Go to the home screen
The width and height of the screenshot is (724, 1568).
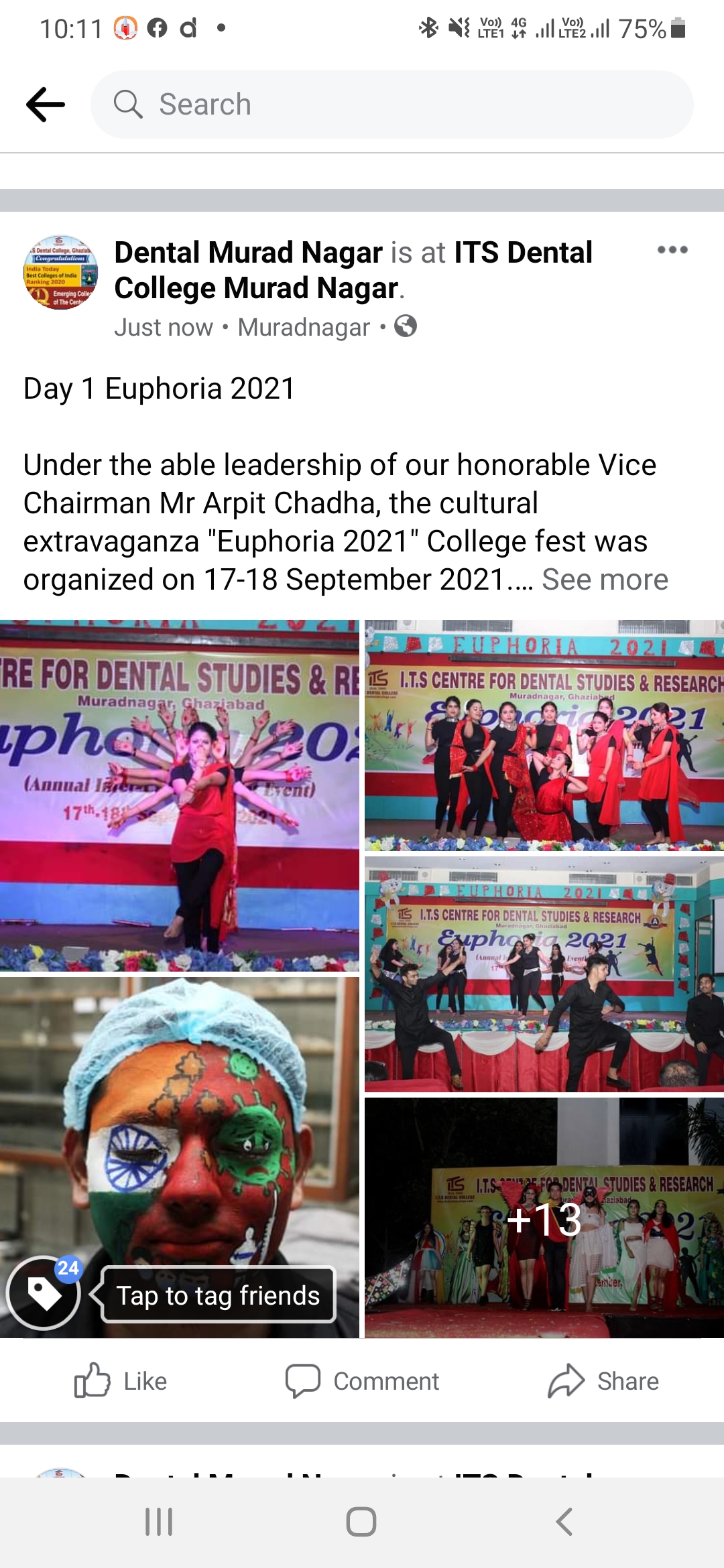point(361,1522)
